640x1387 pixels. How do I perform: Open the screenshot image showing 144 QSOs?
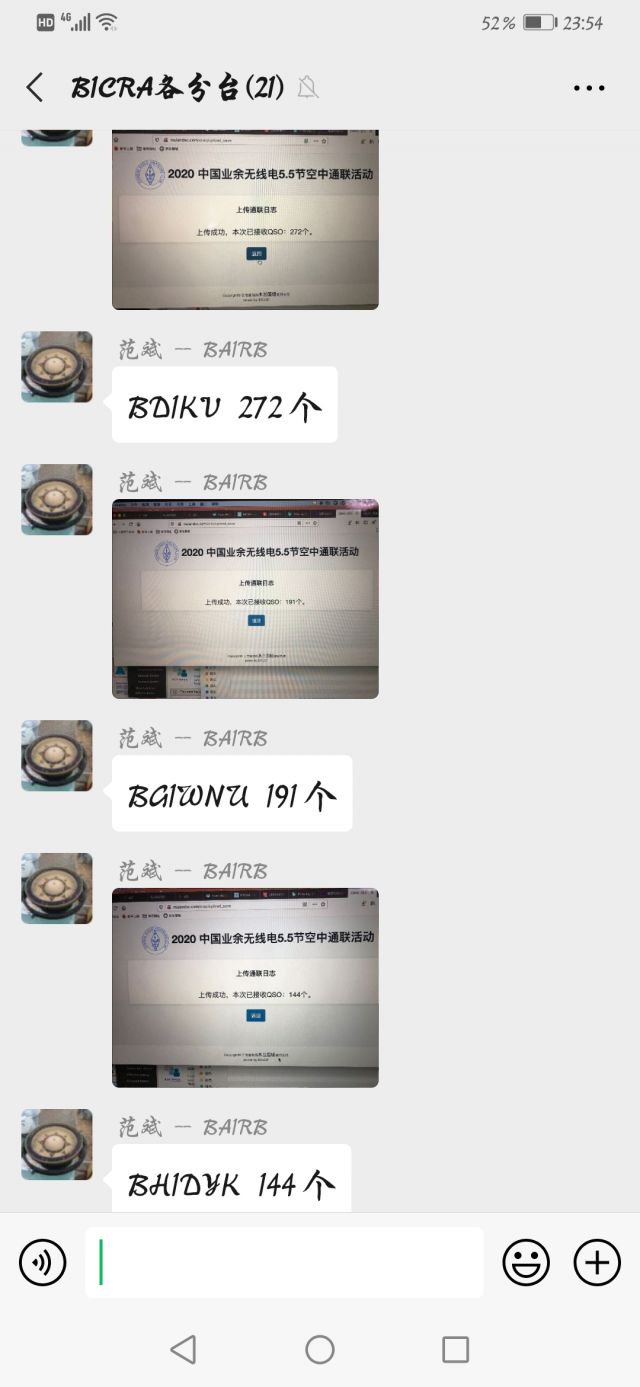tap(245, 987)
